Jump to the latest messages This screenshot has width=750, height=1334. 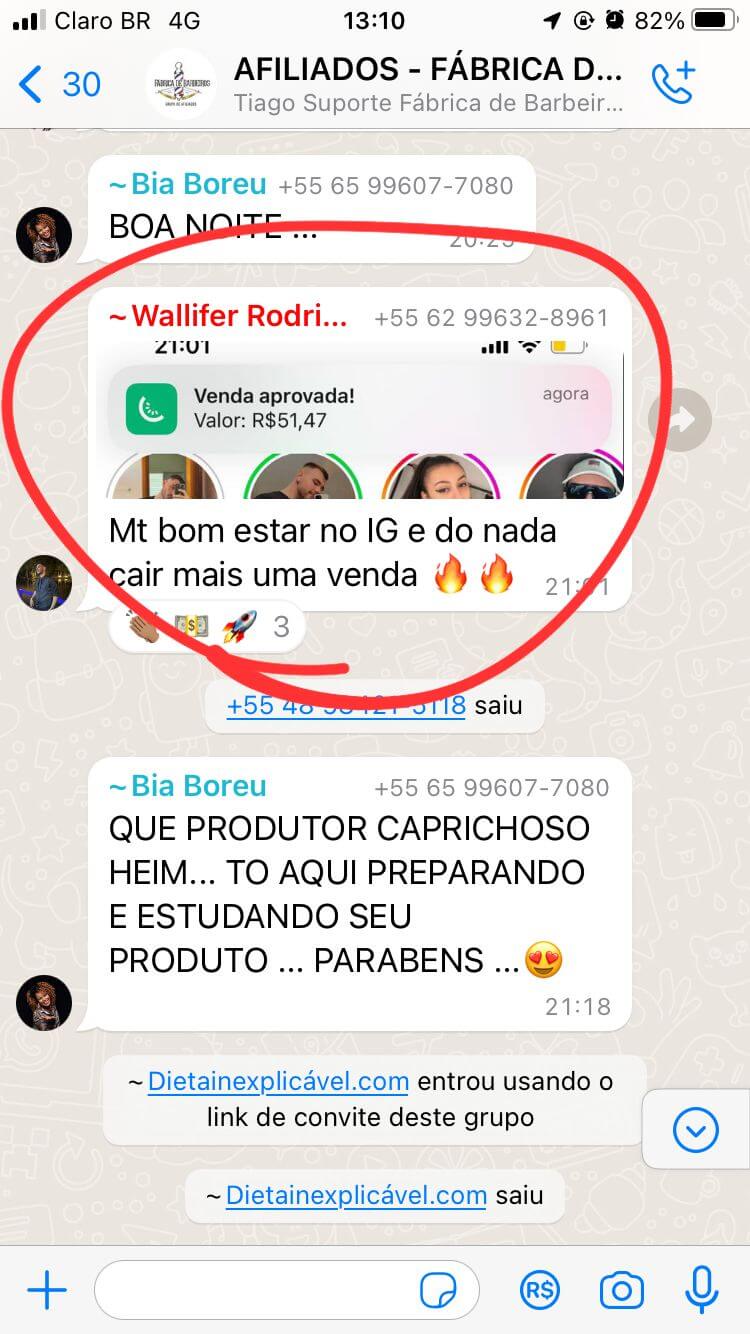(696, 1131)
